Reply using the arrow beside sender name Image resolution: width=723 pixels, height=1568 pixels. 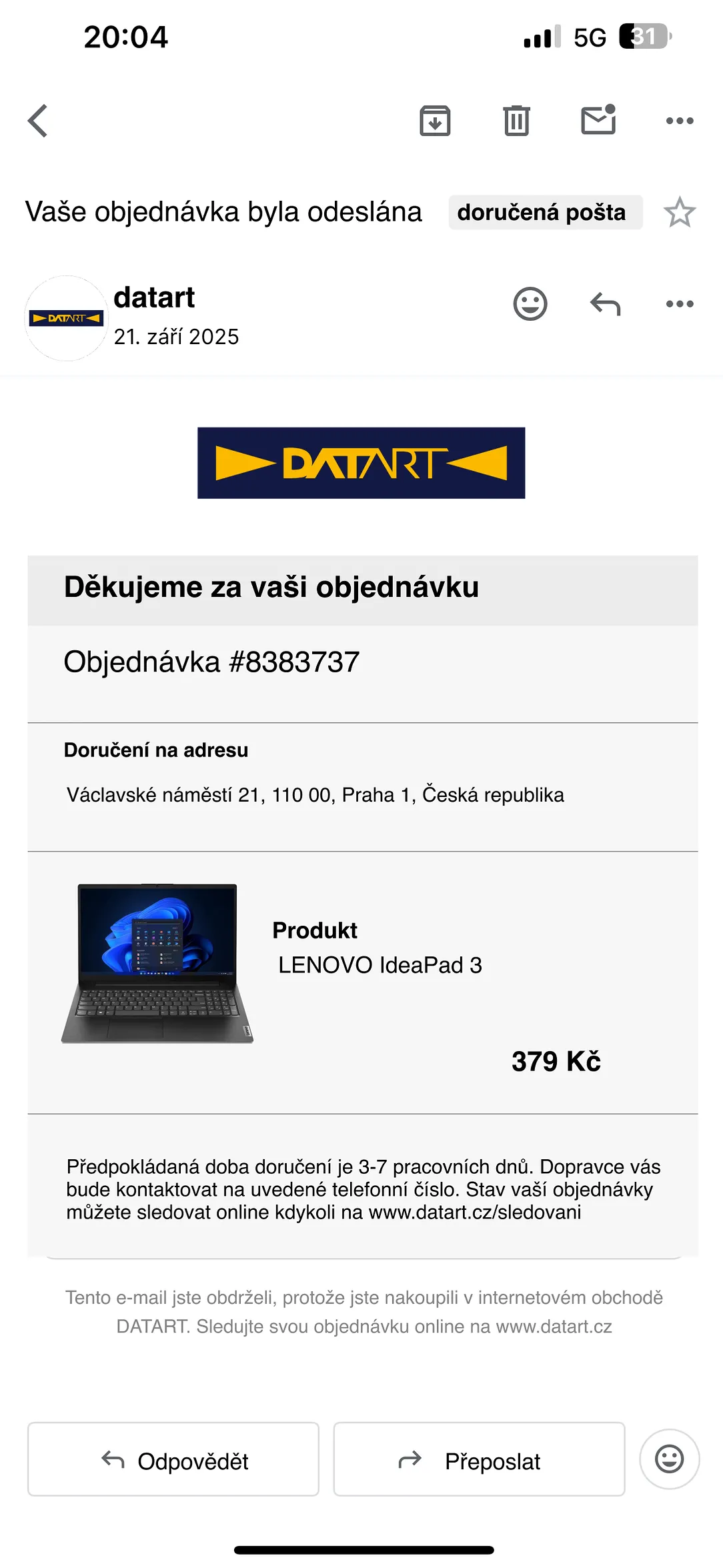click(x=606, y=304)
